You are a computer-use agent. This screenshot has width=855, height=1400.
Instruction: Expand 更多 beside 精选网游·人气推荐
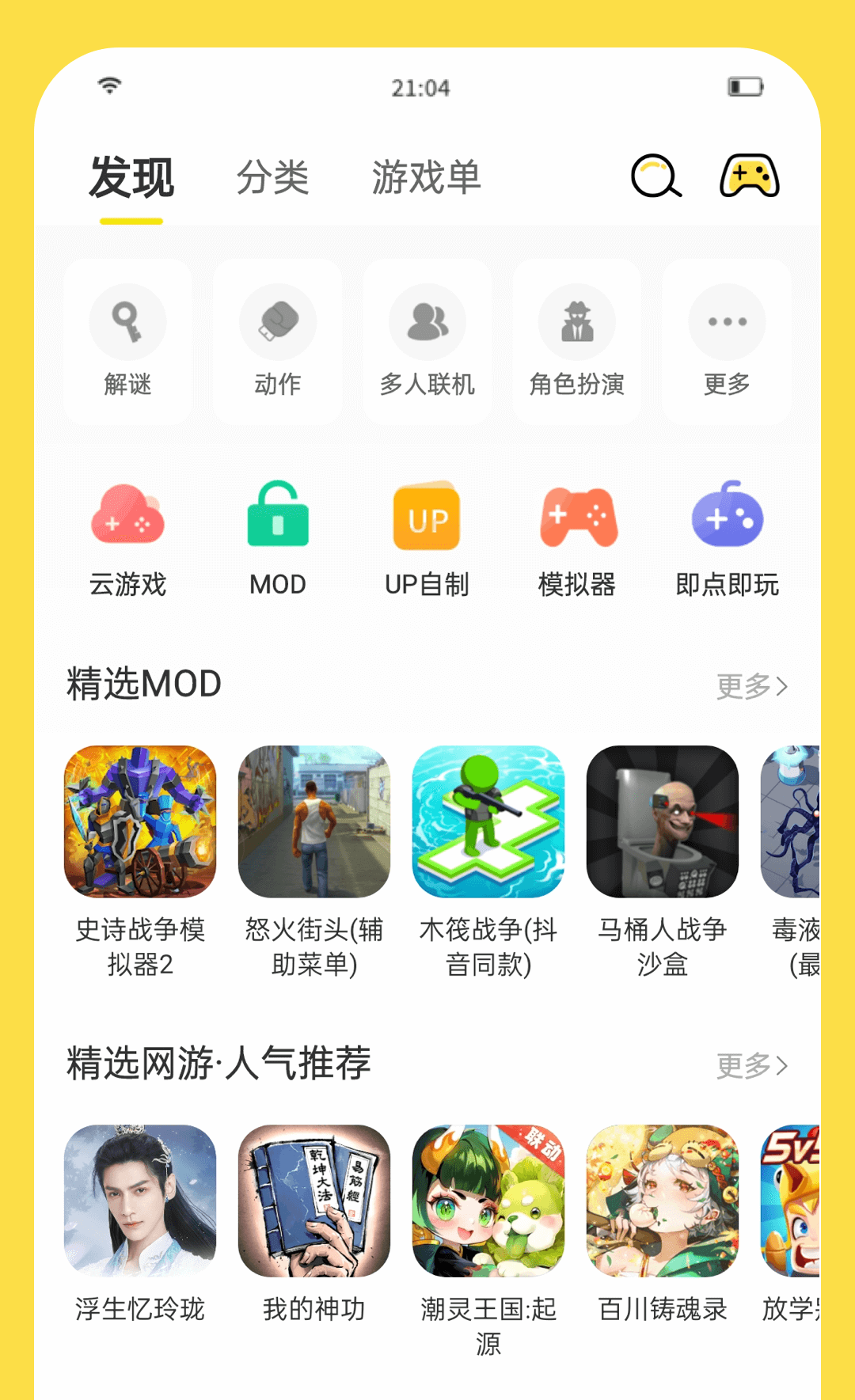750,1066
